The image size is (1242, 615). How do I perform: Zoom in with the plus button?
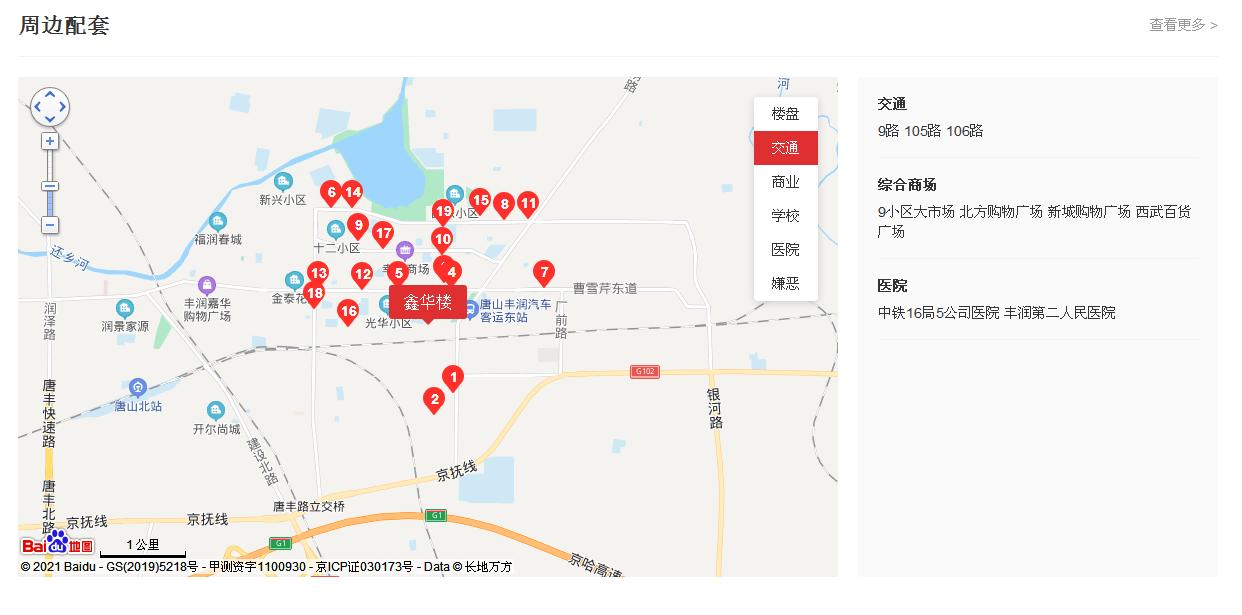(50, 141)
